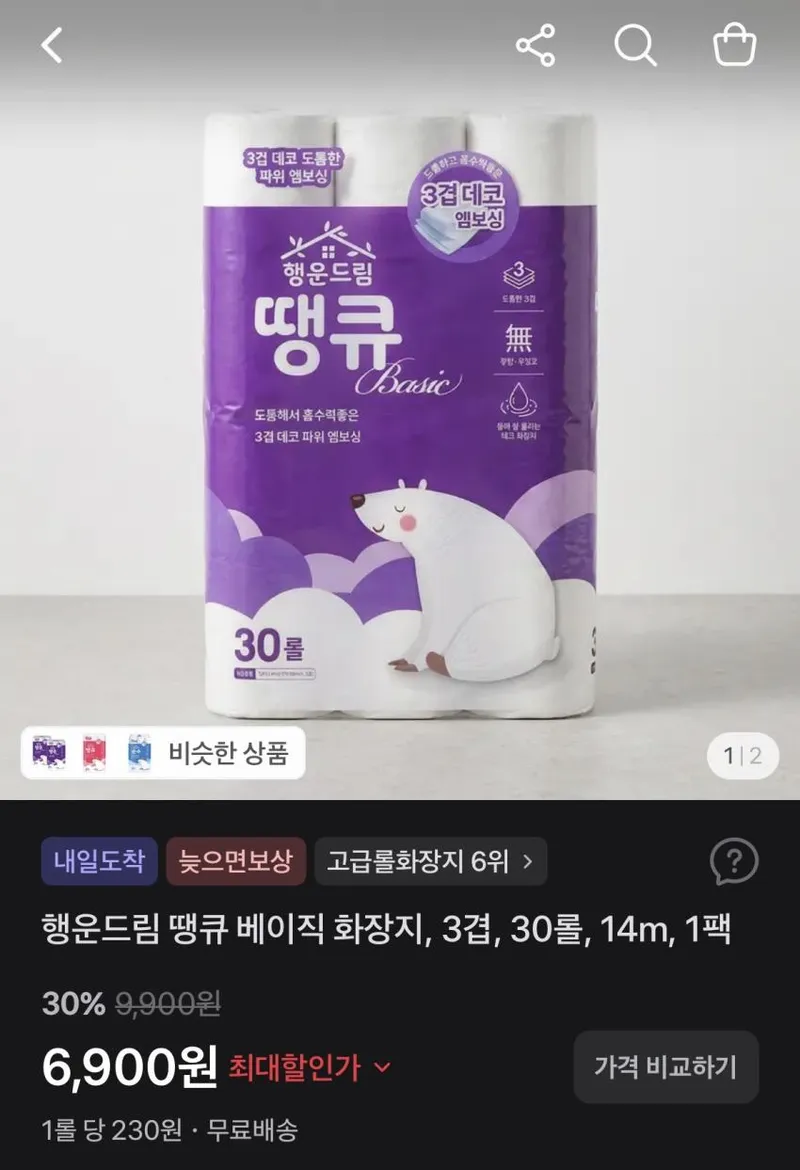This screenshot has height=1170, width=800.
Task: Open the shopping cart
Action: tap(734, 45)
